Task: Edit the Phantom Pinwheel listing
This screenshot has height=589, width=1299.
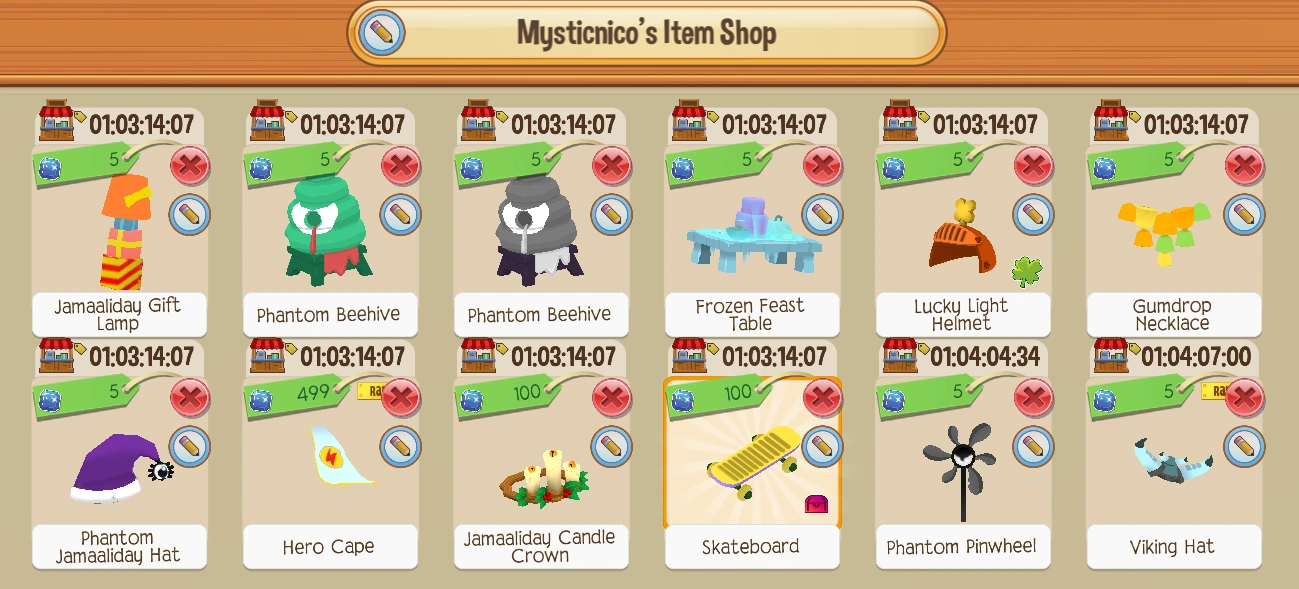Action: (x=1033, y=446)
